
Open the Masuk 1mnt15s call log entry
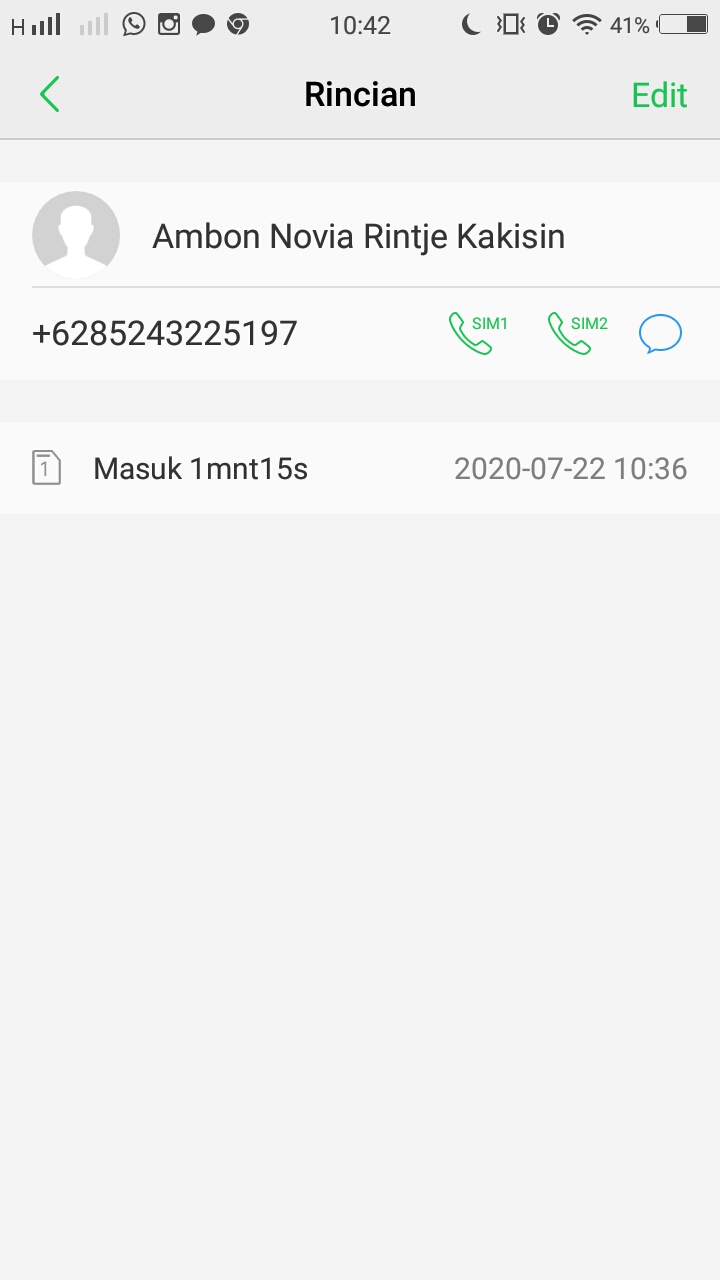pyautogui.click(x=360, y=468)
